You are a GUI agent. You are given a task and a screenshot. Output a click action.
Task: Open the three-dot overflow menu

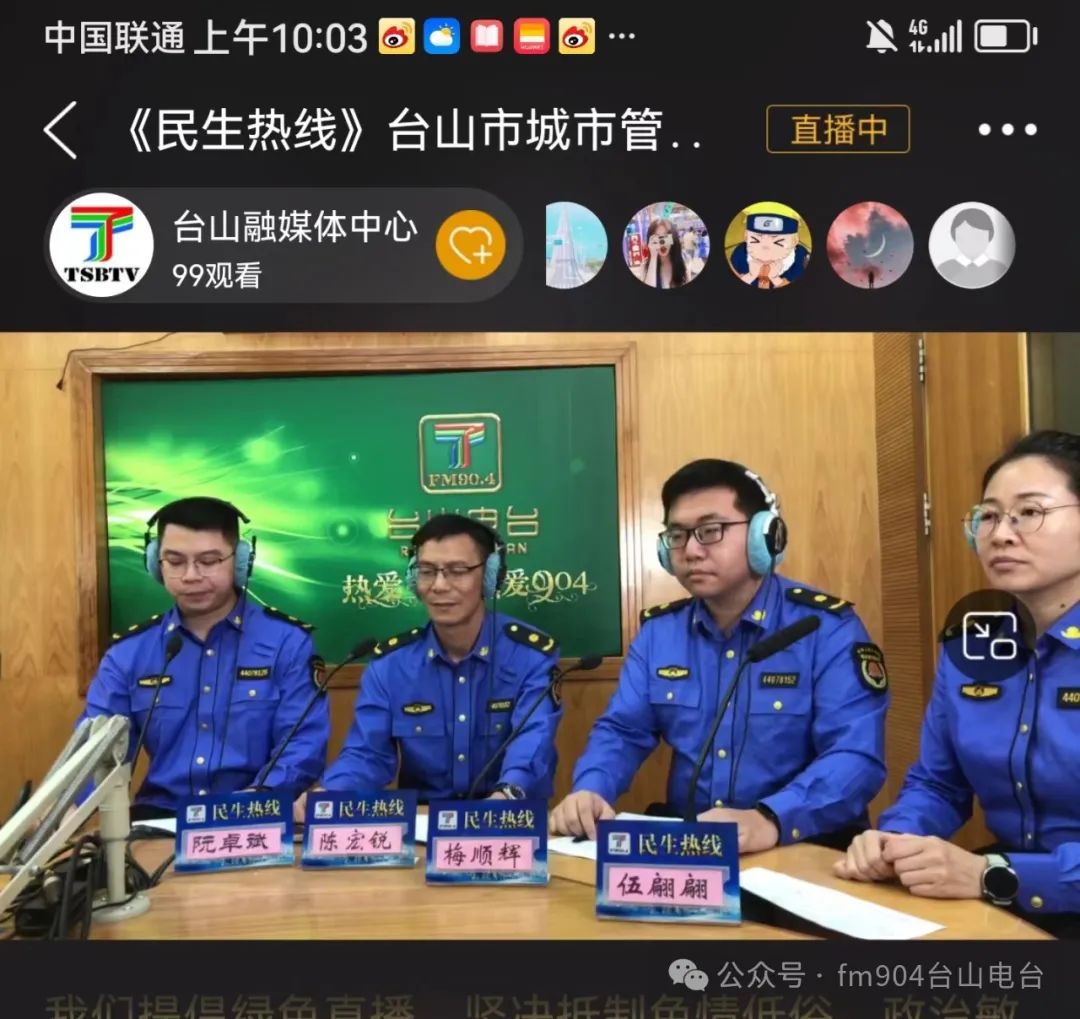pyautogui.click(x=1007, y=130)
